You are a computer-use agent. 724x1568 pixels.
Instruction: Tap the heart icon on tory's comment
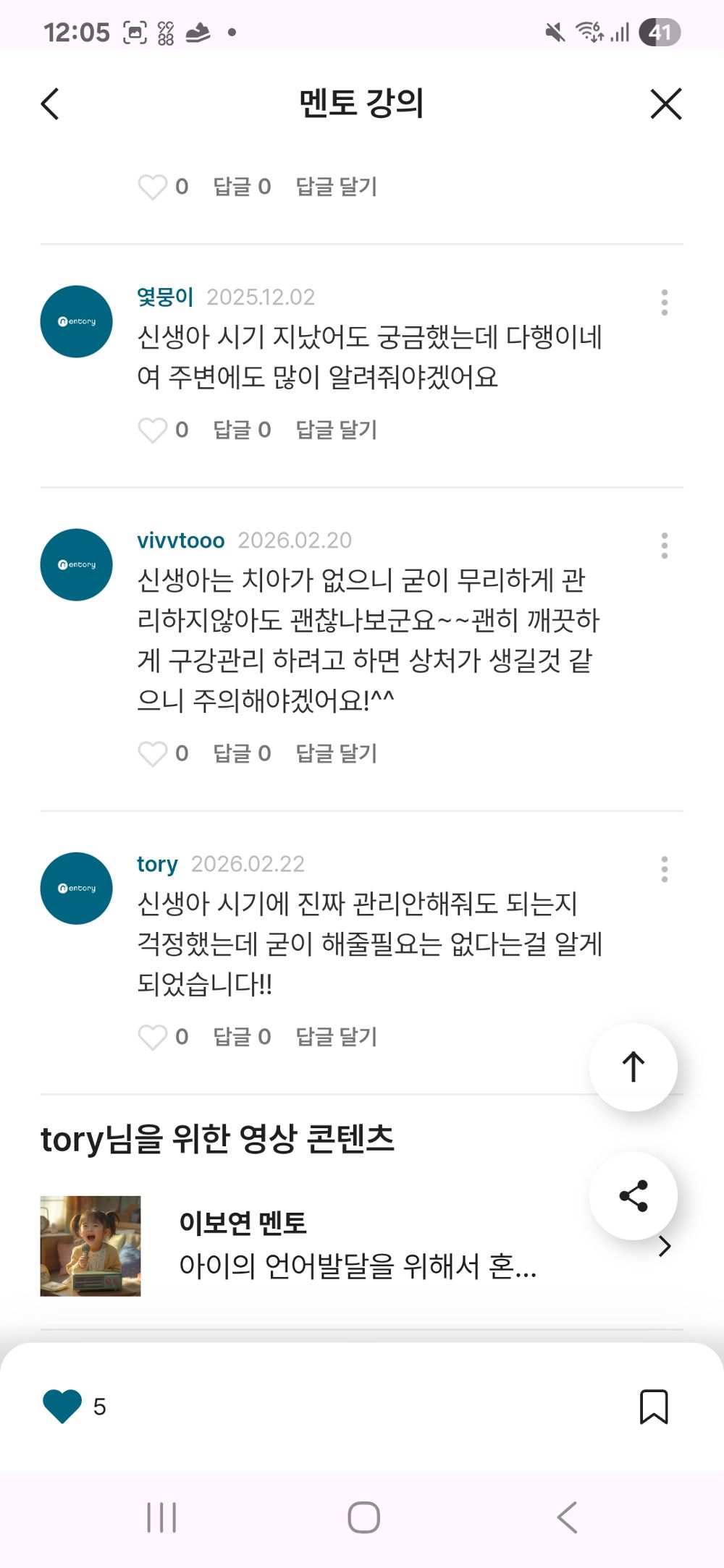tap(154, 1037)
